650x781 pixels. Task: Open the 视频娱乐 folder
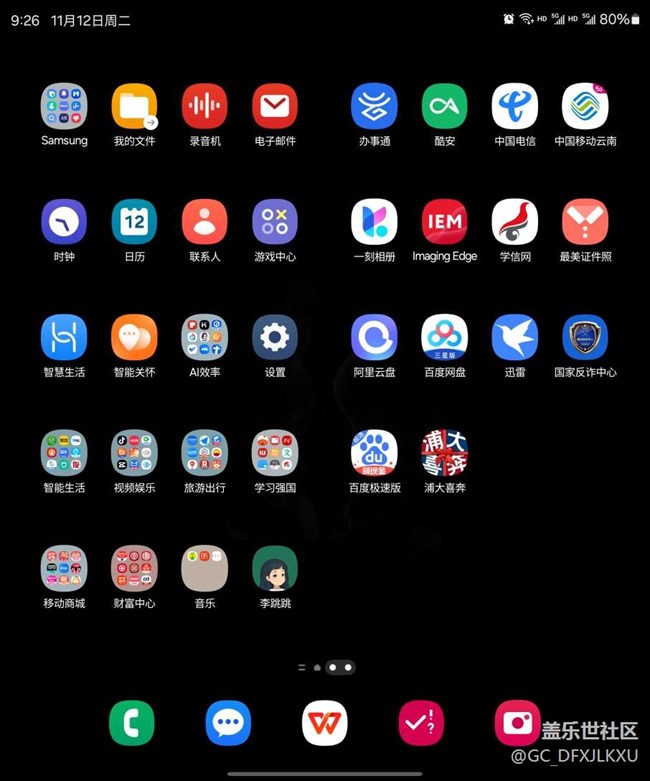click(x=134, y=453)
